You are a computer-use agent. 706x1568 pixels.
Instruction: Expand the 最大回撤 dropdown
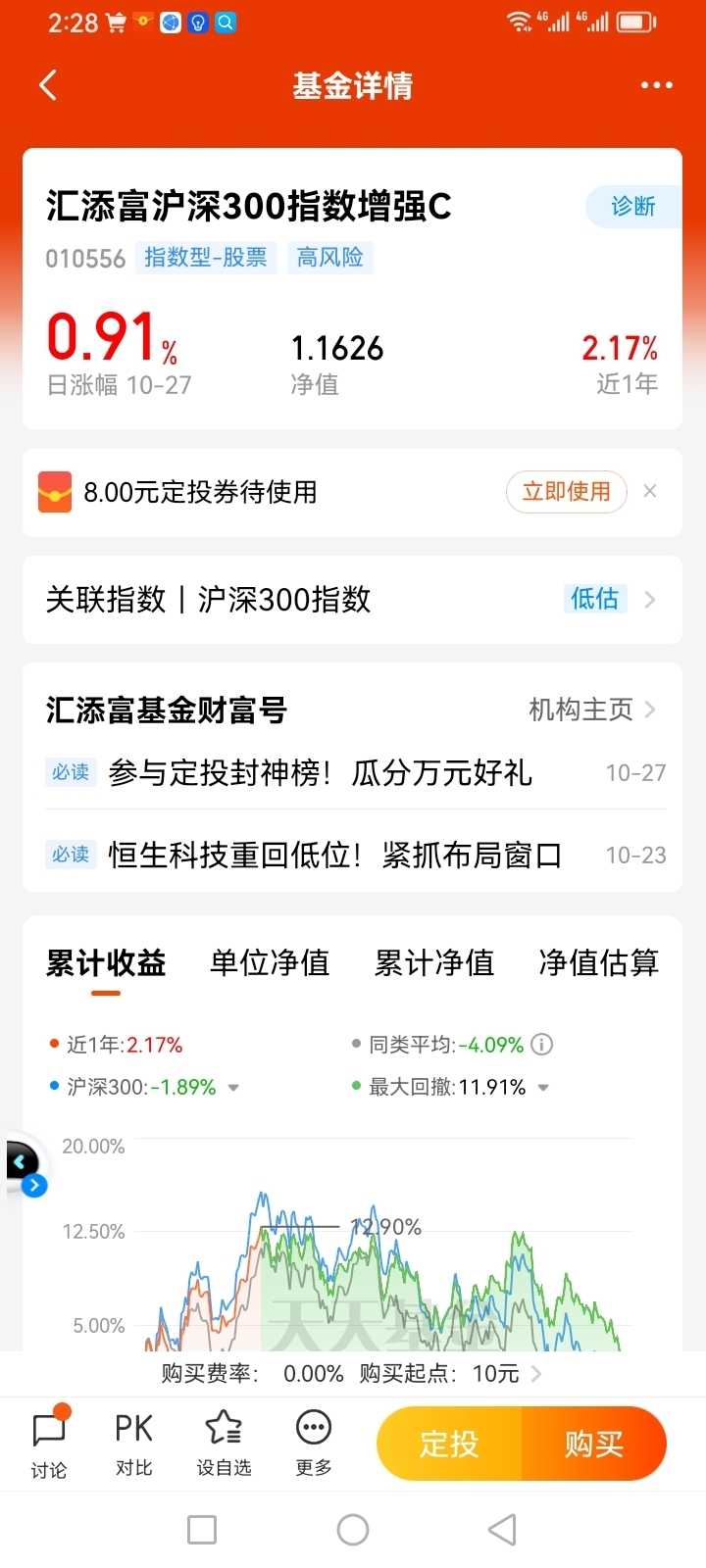pos(543,1087)
